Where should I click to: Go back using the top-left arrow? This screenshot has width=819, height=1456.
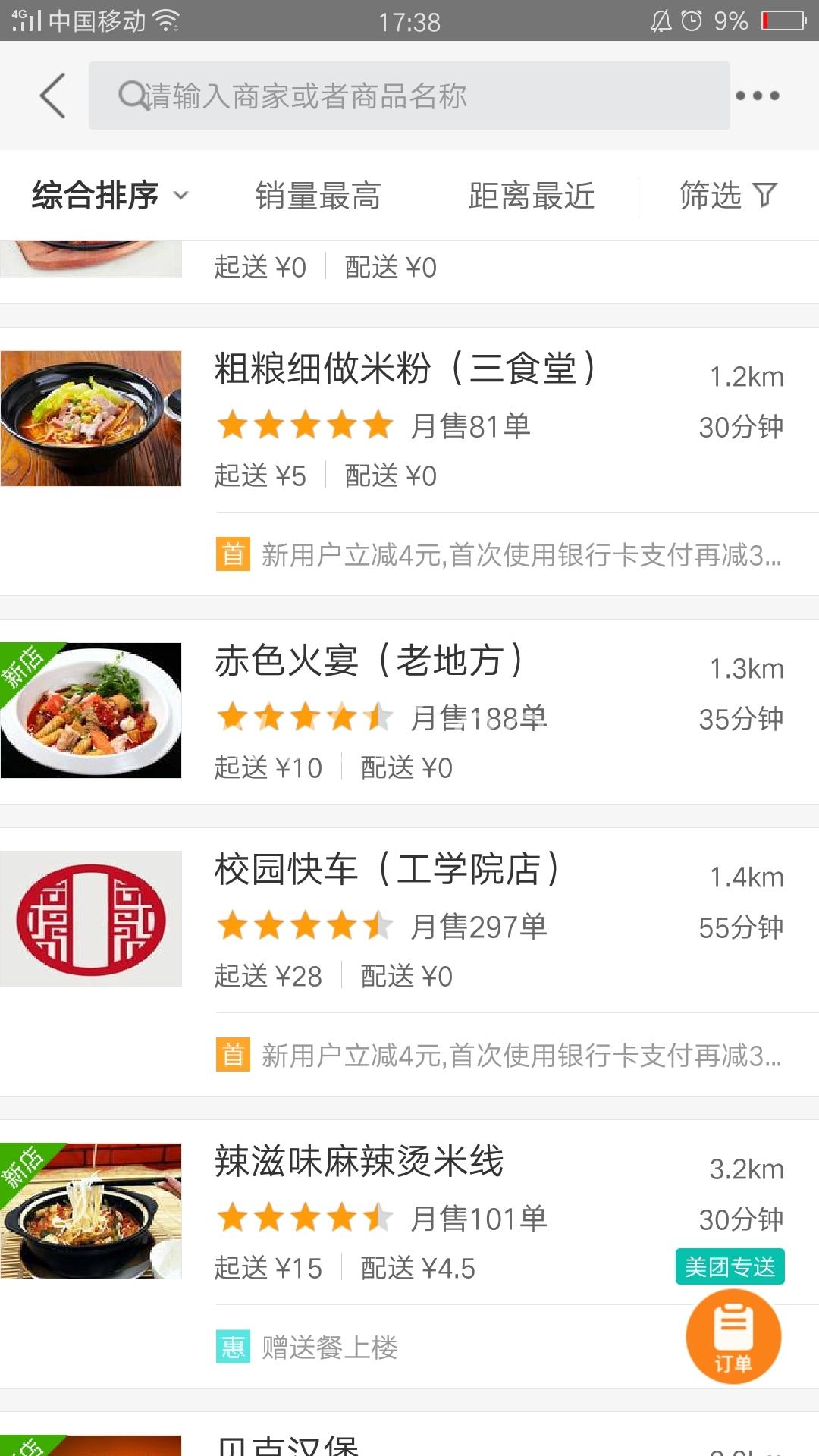click(x=52, y=96)
